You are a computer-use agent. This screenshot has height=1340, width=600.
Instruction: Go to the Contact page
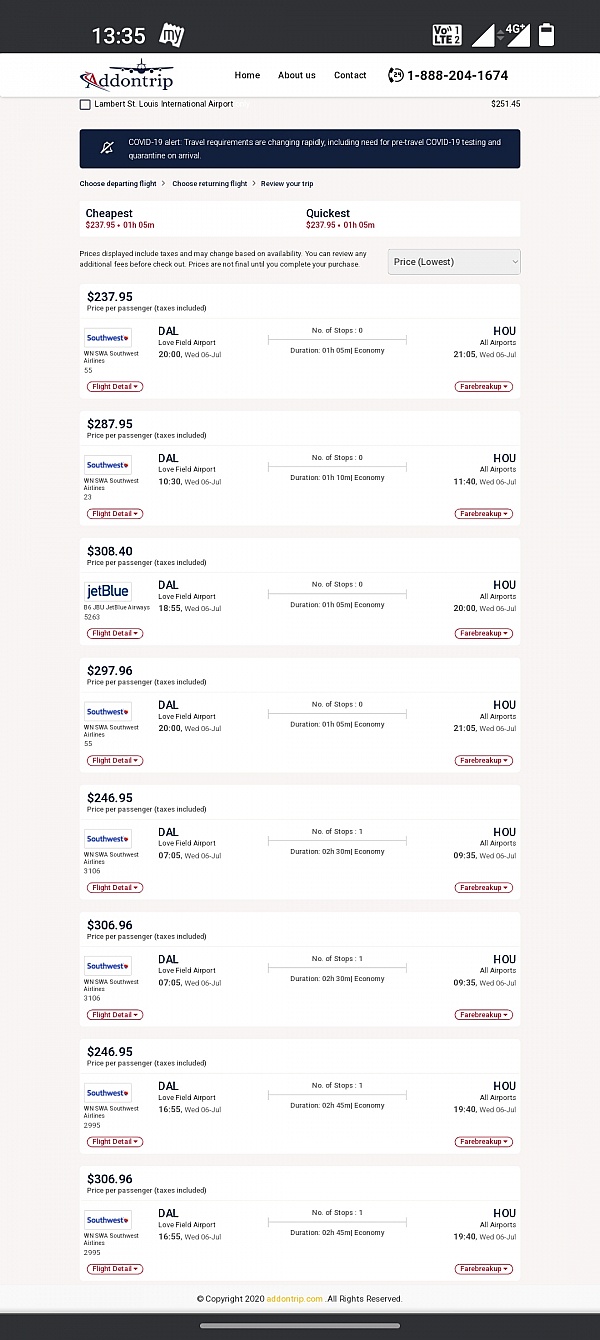click(350, 75)
